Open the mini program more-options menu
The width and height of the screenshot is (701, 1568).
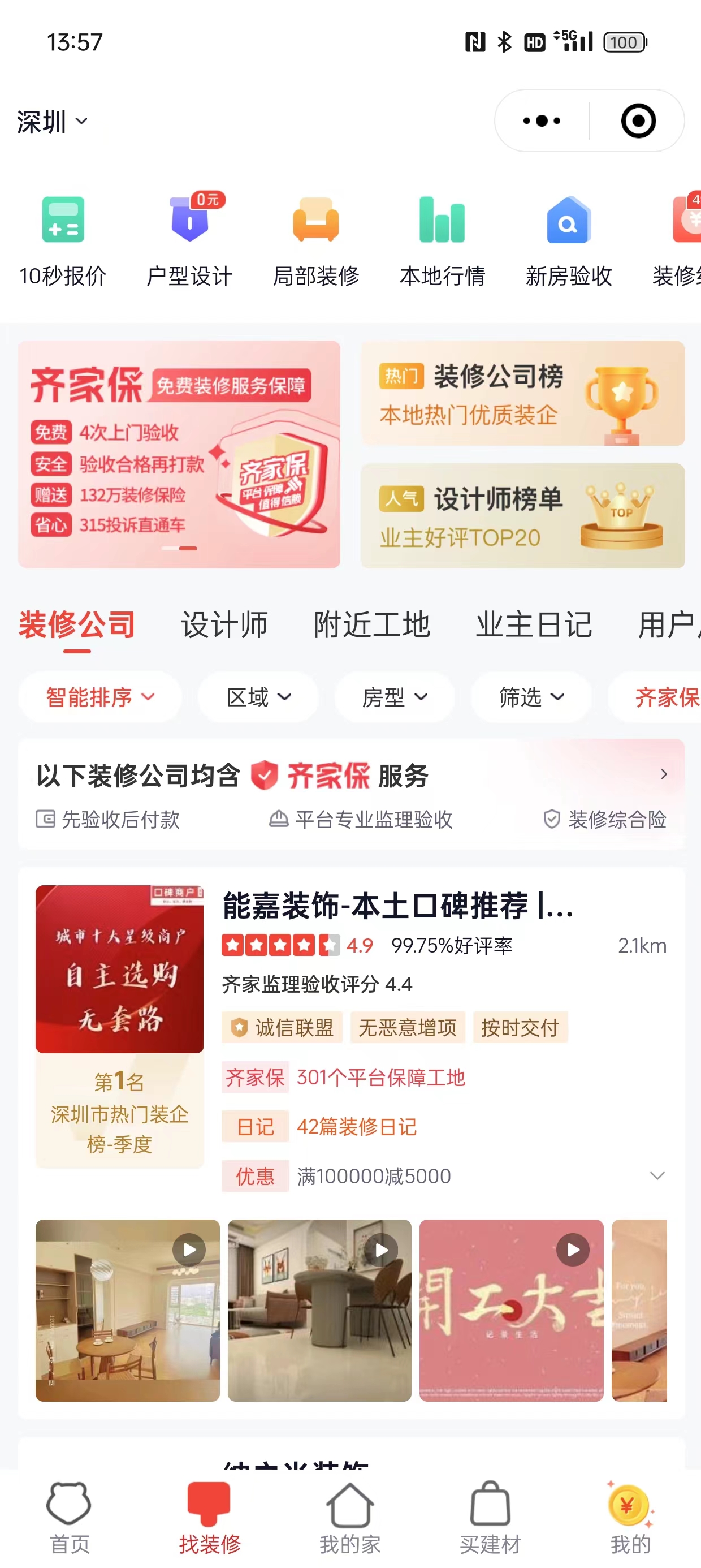[x=542, y=120]
